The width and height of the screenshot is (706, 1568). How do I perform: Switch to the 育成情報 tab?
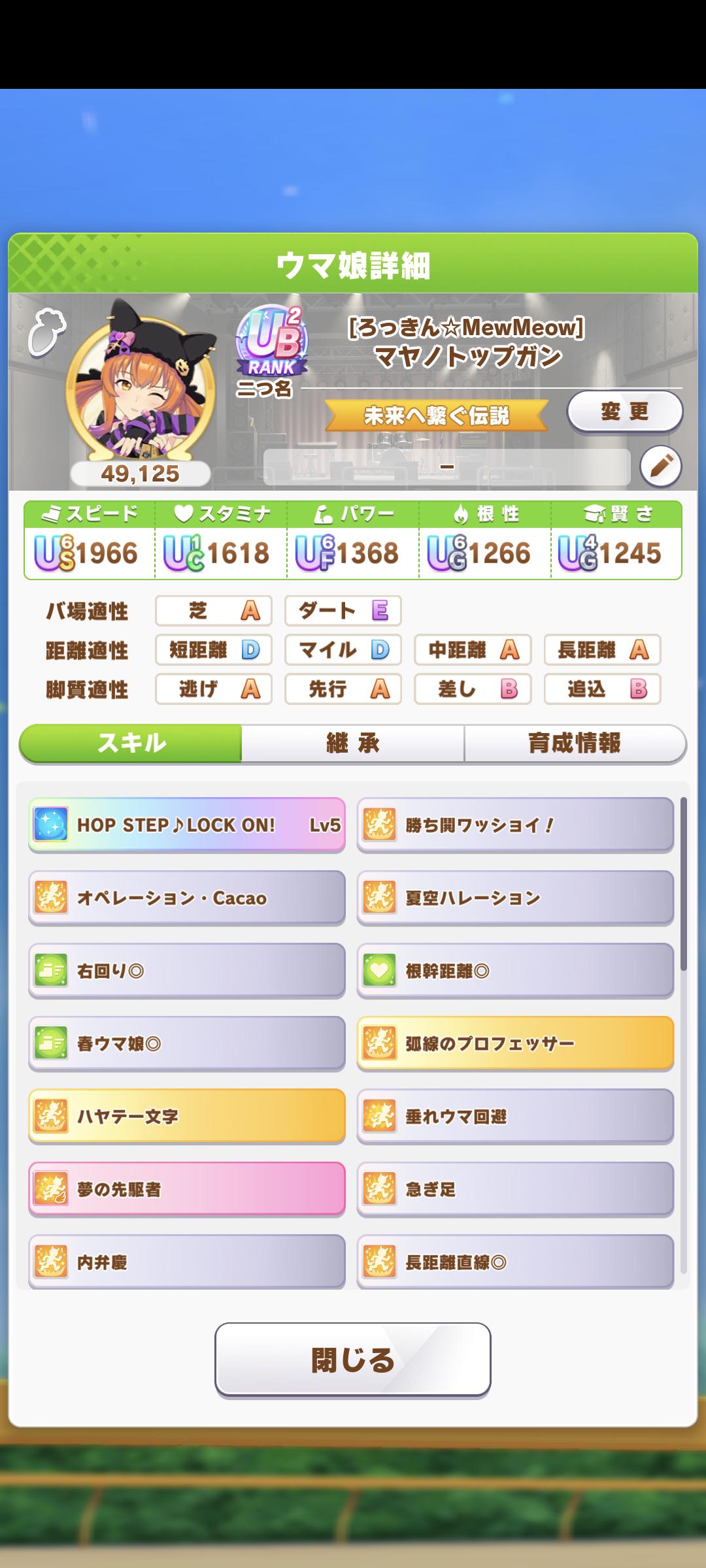[x=575, y=743]
